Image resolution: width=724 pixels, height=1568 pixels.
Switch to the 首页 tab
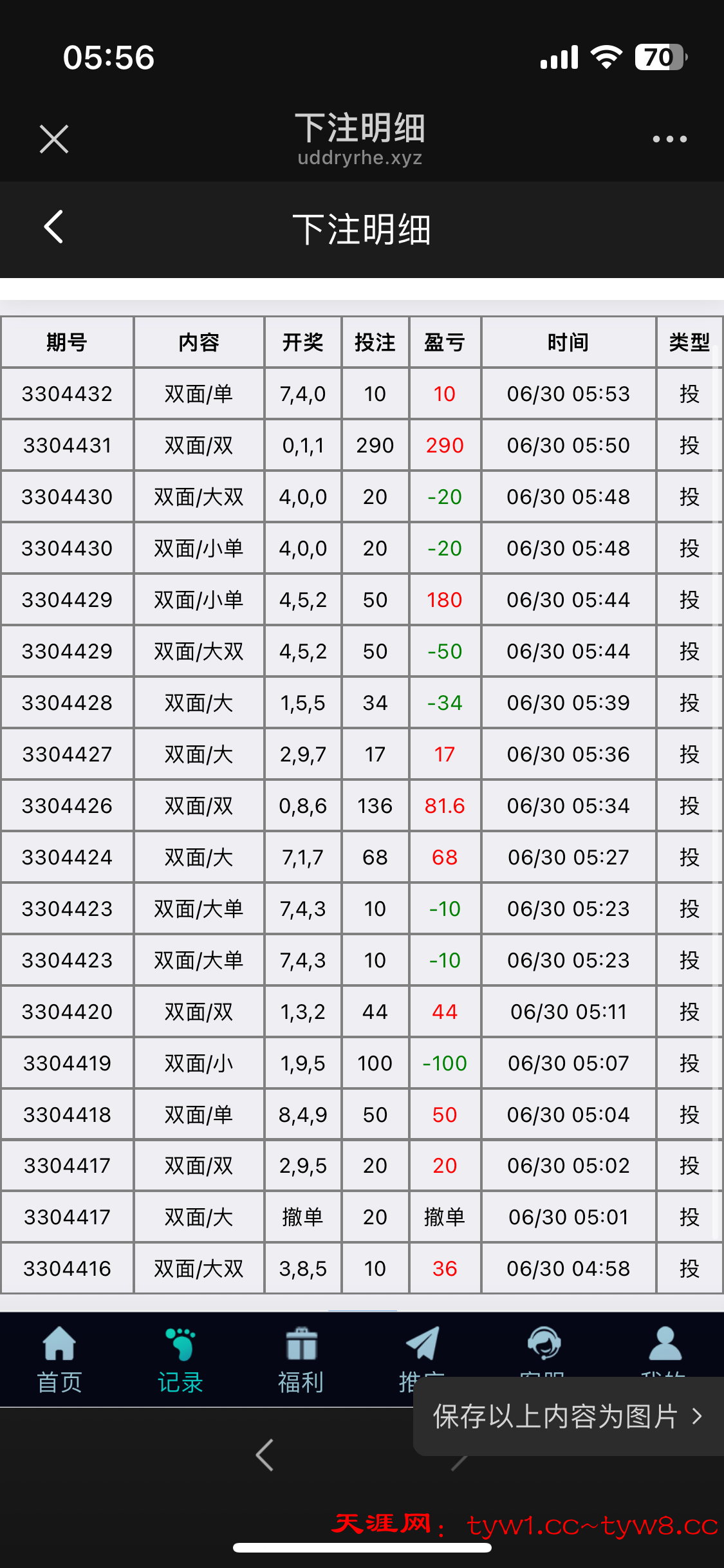click(x=59, y=1358)
